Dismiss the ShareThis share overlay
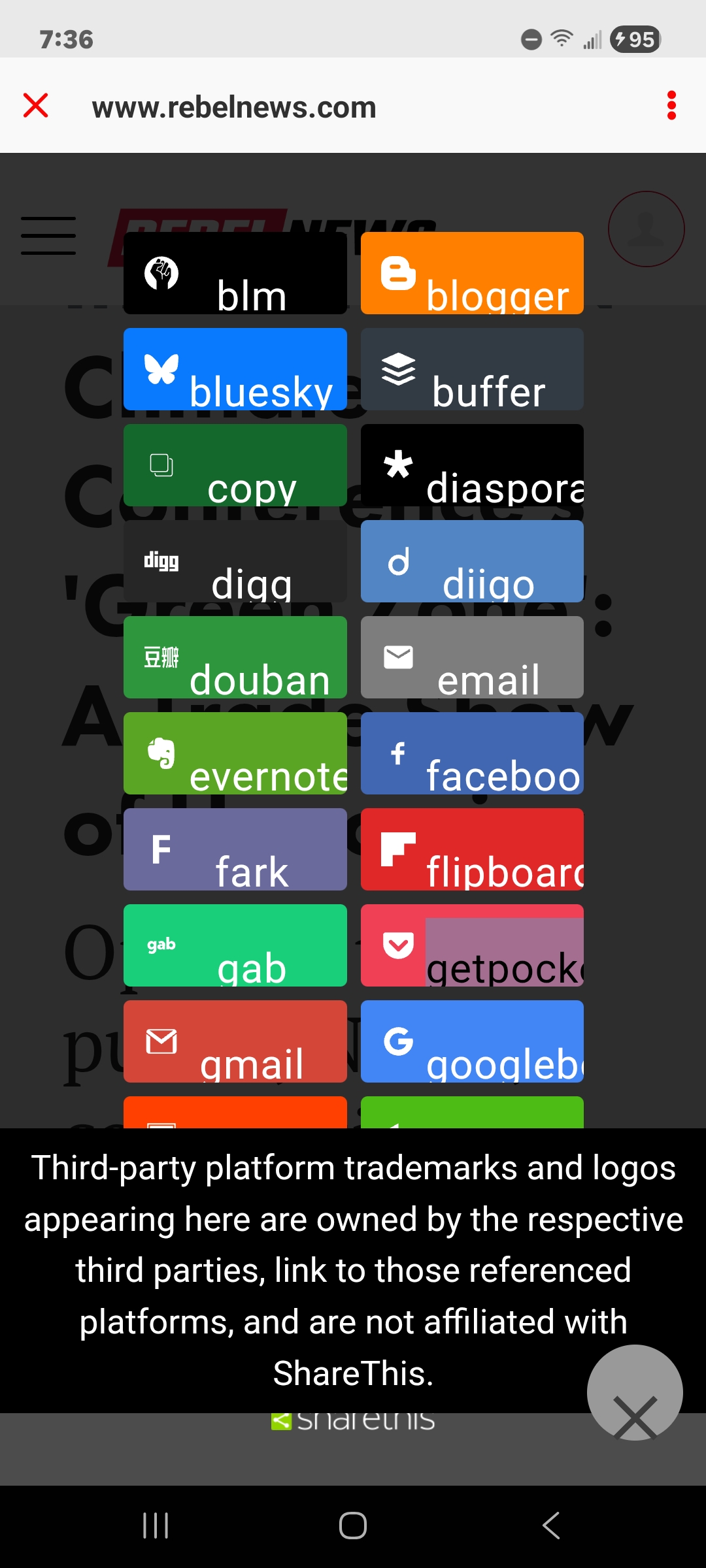Viewport: 706px width, 1568px height. coord(635,1393)
